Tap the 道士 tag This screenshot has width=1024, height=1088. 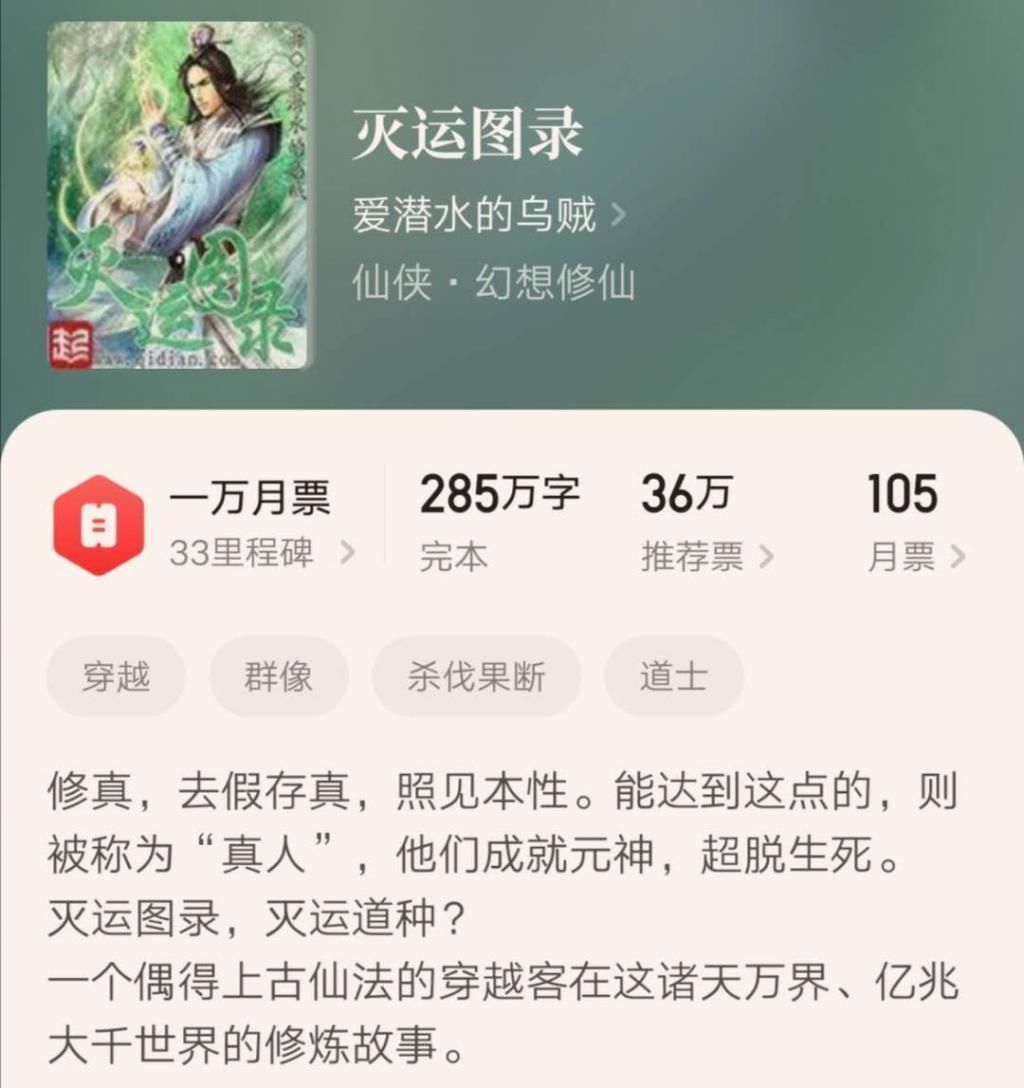tap(673, 676)
